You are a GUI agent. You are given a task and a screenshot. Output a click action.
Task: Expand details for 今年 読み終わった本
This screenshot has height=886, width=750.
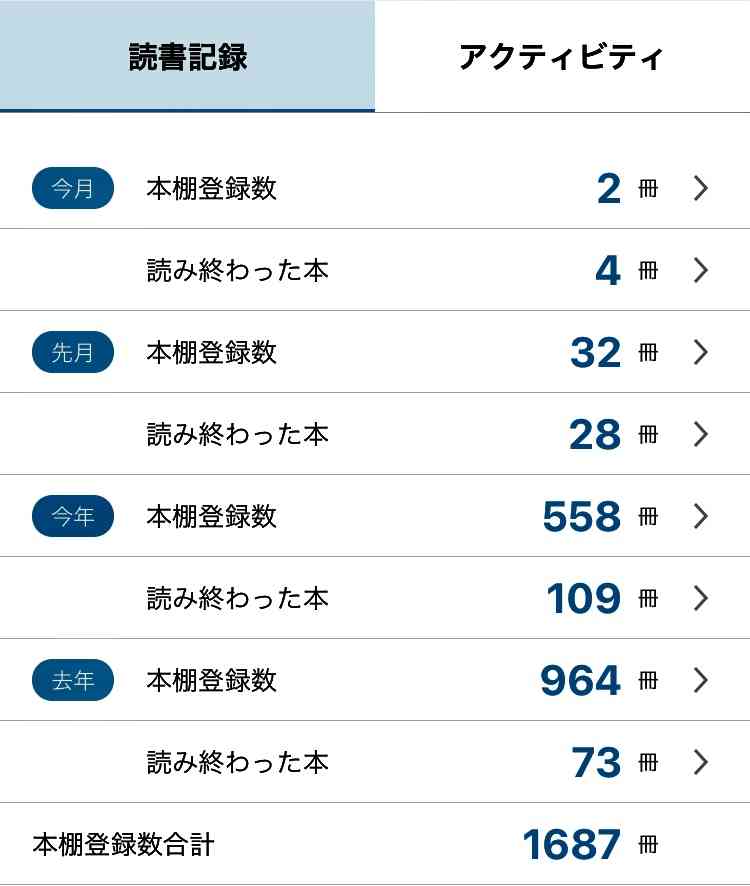(x=700, y=598)
